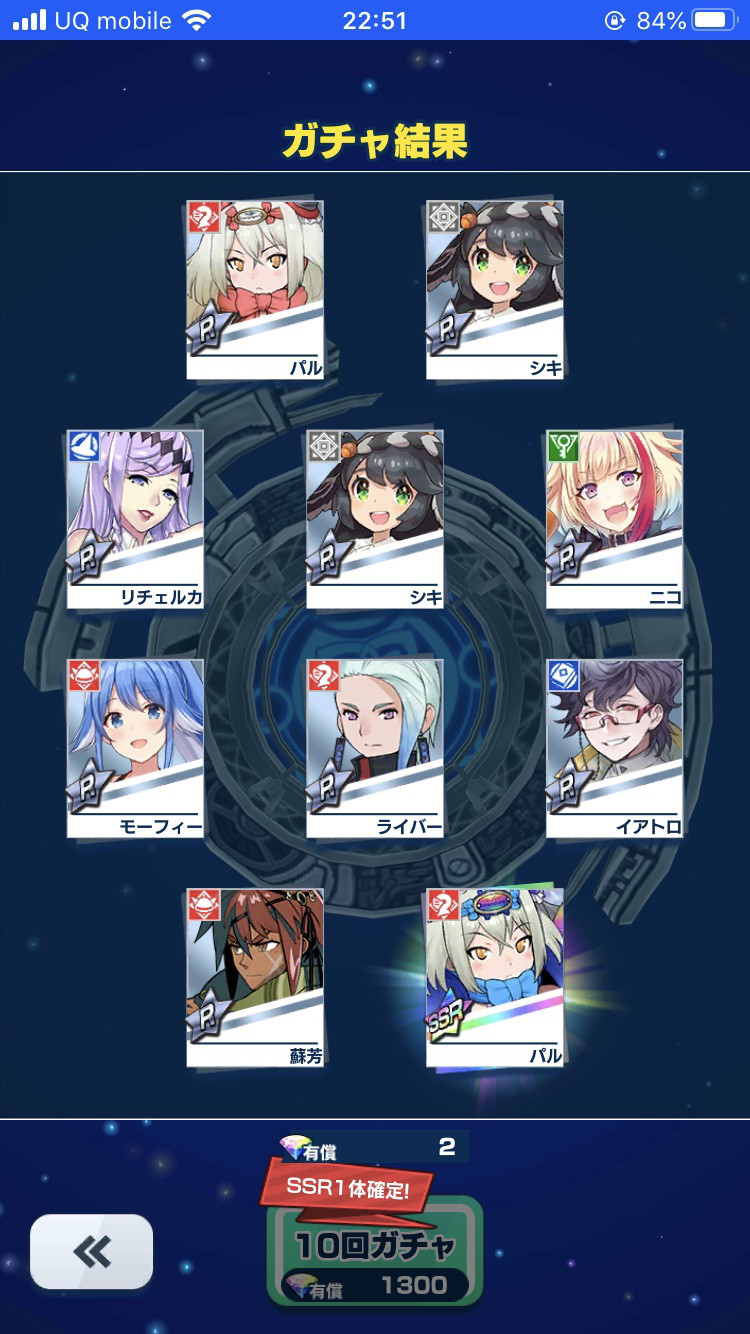View the リチェルカ character card
Viewport: 750px width, 1334px height.
point(135,519)
